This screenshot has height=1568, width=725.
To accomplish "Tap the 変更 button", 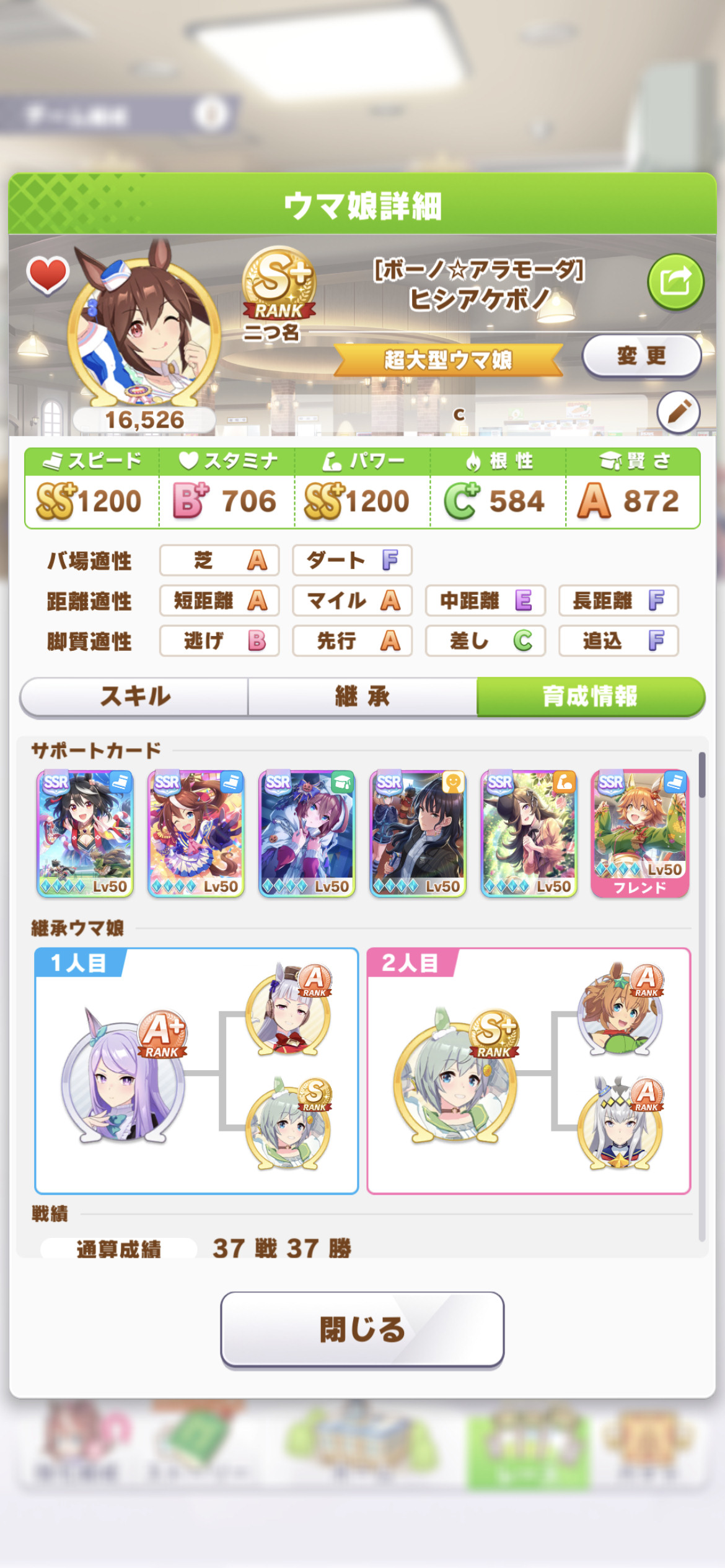I will pos(641,356).
